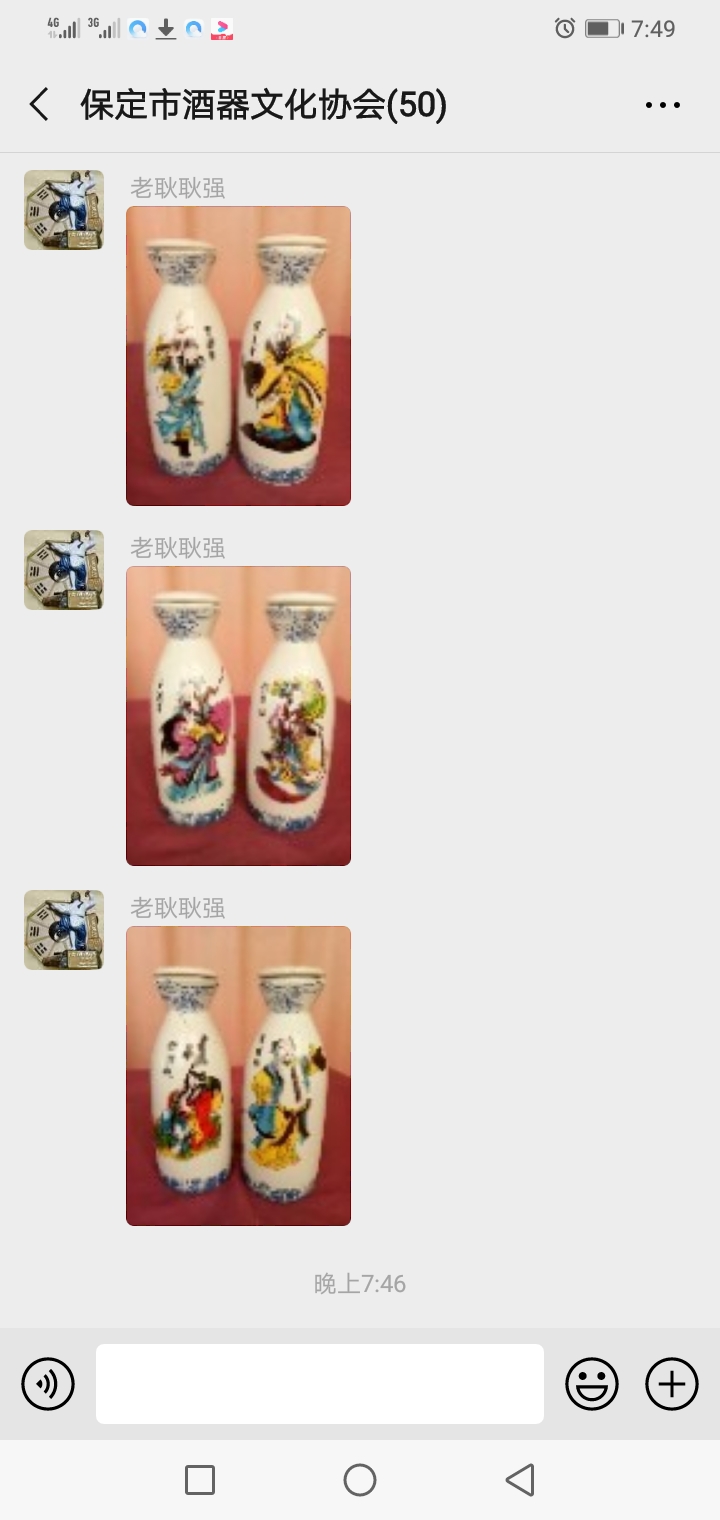The height and width of the screenshot is (1520, 720).
Task: View first photo of two vases
Action: point(238,356)
